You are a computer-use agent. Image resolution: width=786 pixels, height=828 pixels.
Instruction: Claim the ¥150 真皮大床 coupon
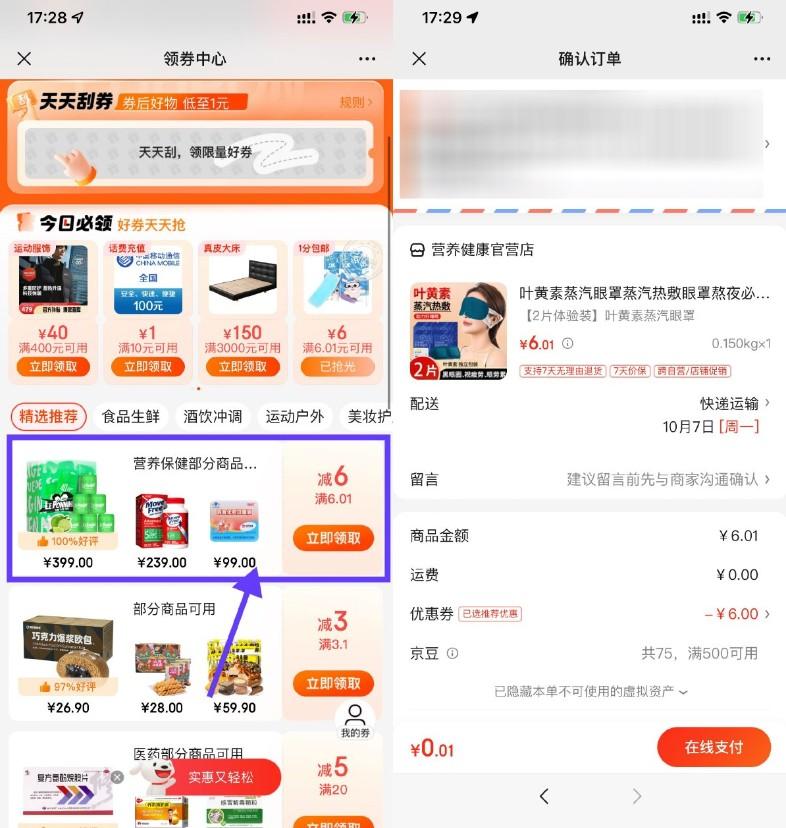[242, 367]
